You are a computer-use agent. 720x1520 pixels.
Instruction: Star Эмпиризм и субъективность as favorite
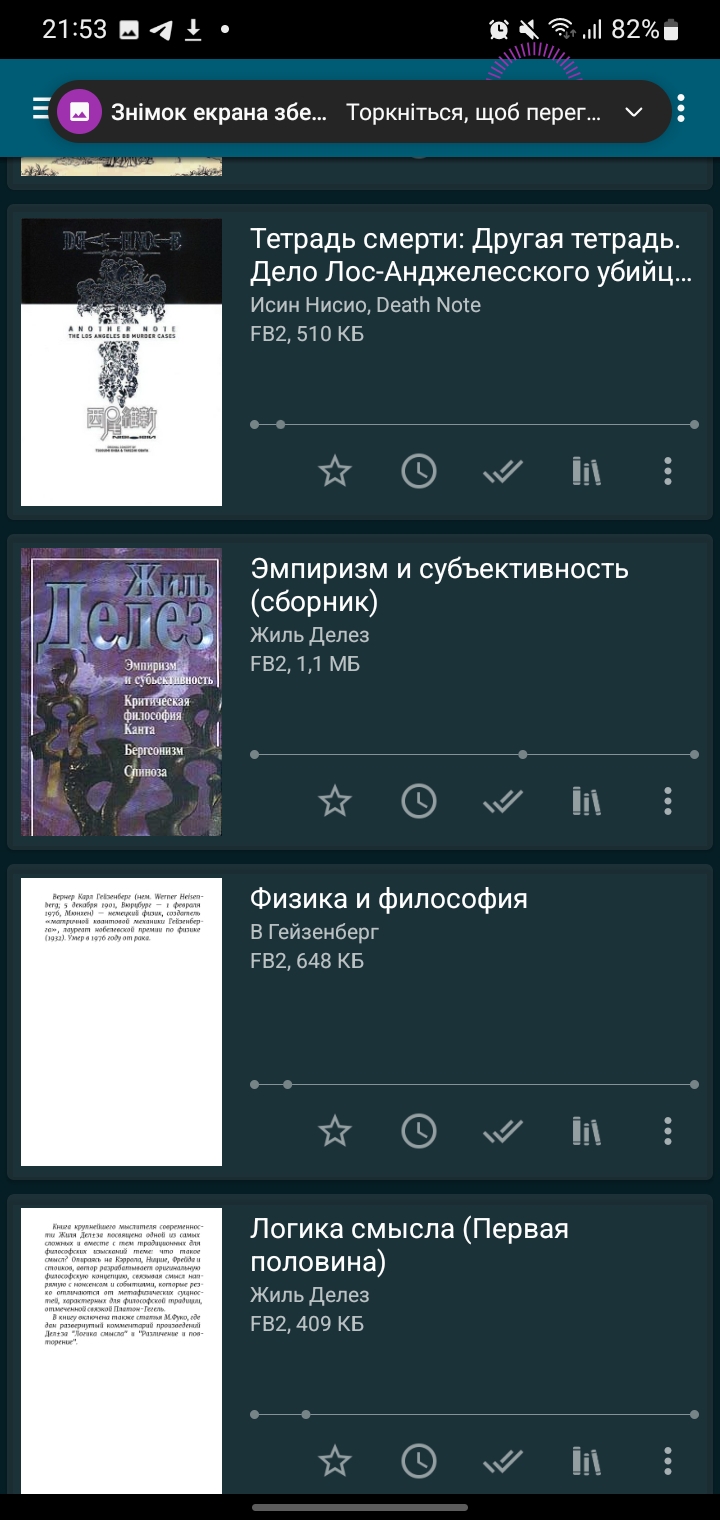click(334, 801)
